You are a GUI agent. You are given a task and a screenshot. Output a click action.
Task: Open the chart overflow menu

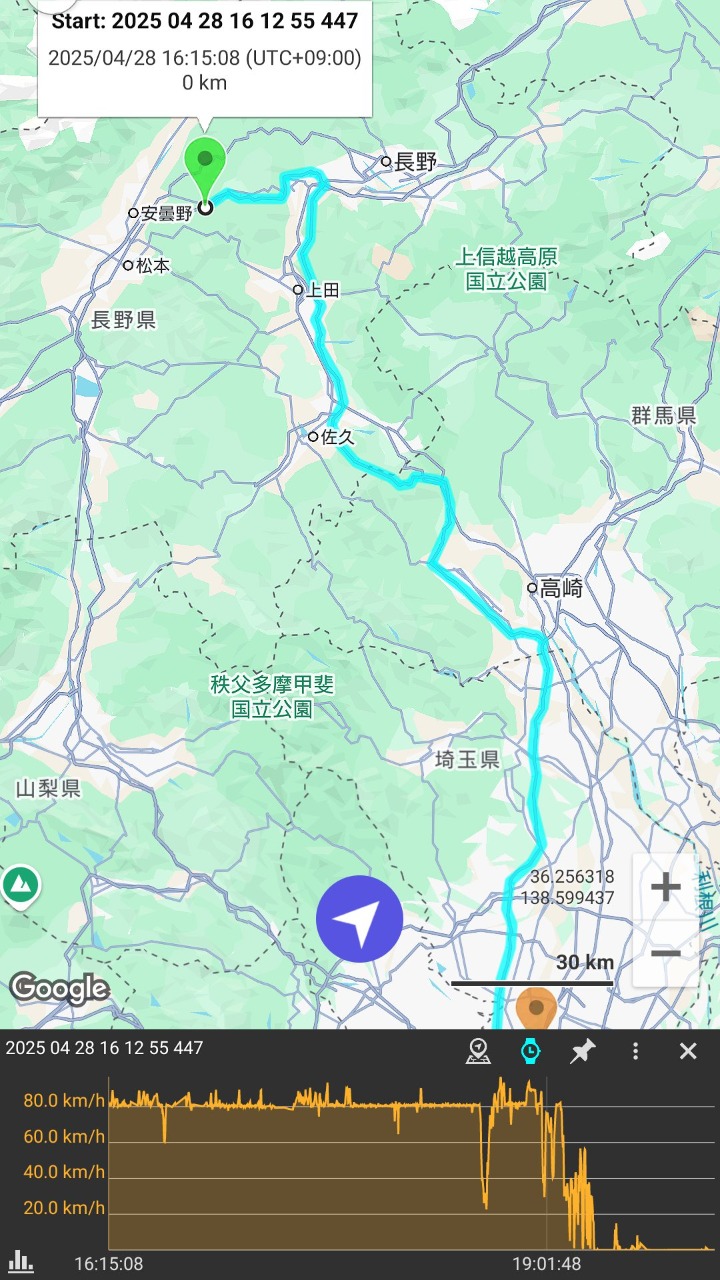635,1051
